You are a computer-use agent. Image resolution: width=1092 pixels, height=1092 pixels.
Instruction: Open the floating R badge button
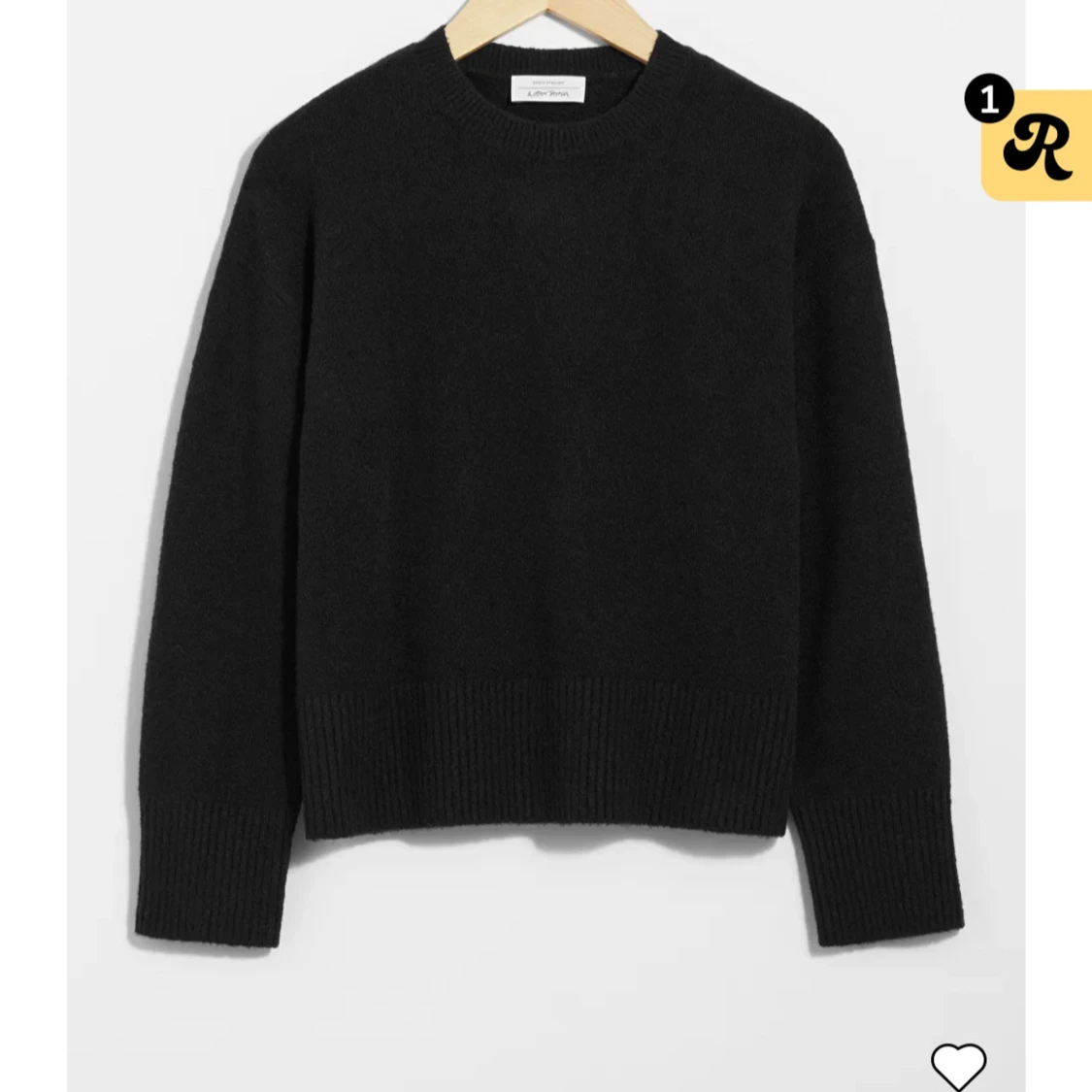pos(1038,146)
